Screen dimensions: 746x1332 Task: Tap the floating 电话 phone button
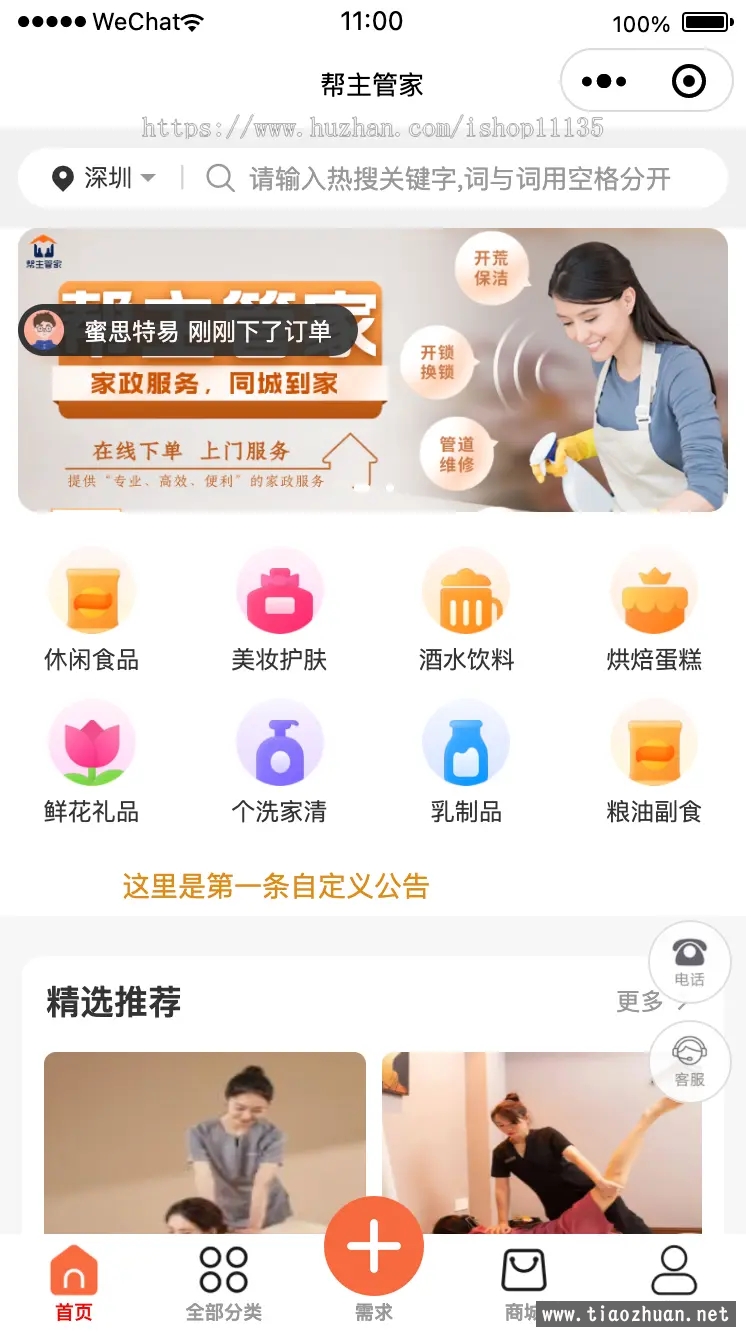click(x=690, y=962)
